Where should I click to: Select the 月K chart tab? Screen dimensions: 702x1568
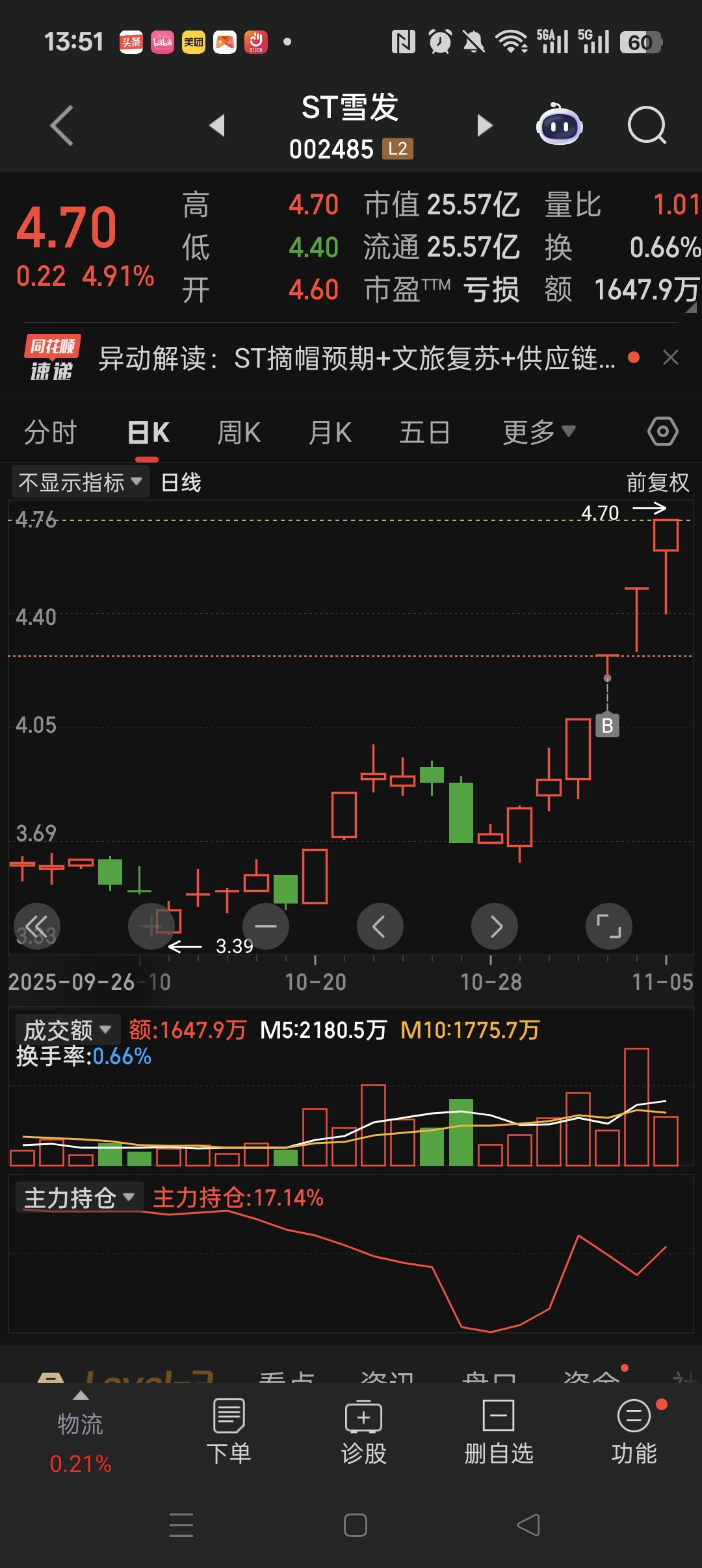click(x=330, y=433)
